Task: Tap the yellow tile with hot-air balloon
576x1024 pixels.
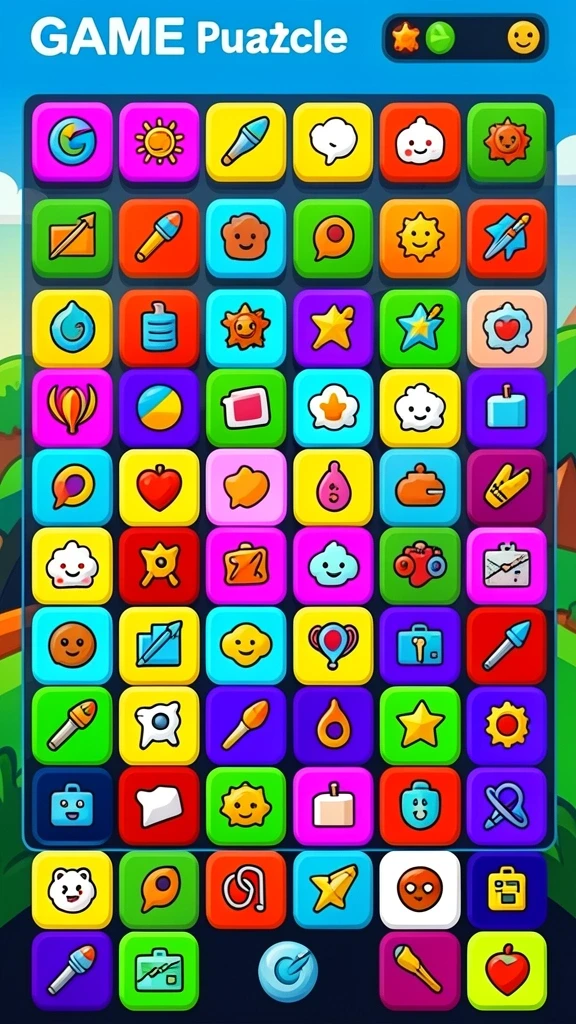Action: [x=333, y=645]
